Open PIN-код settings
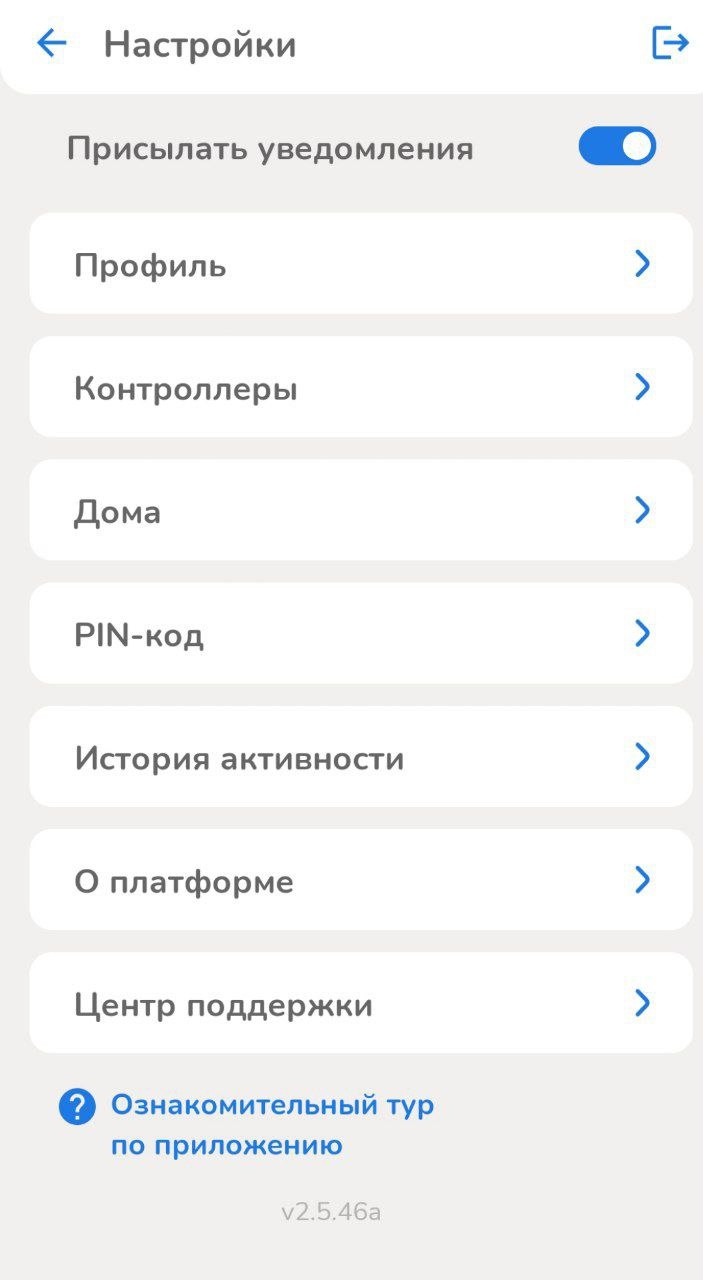 click(x=360, y=634)
